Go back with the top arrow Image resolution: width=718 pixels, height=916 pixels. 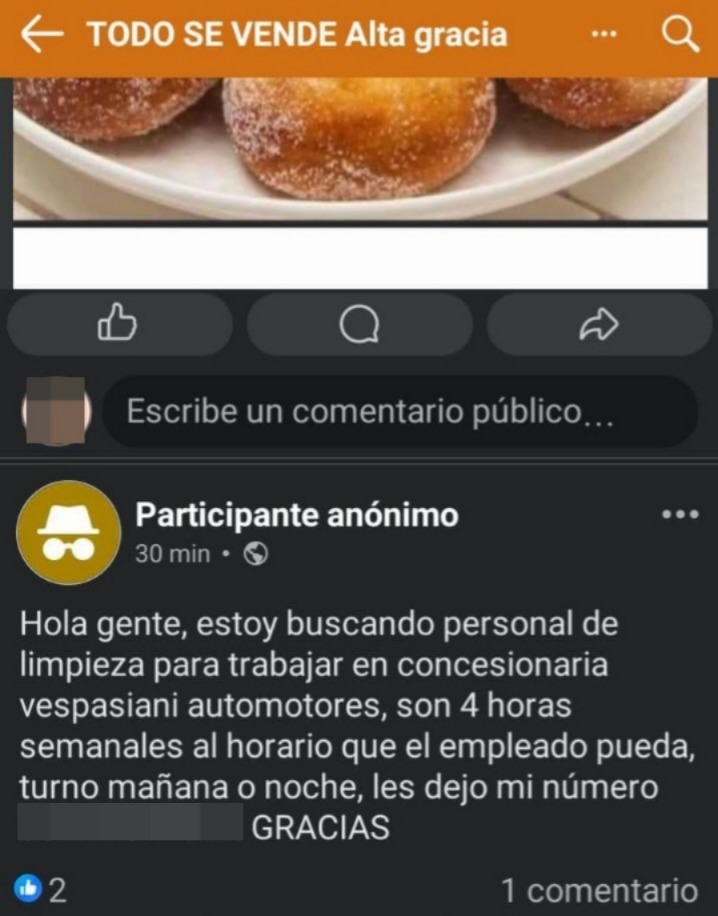pos(42,36)
